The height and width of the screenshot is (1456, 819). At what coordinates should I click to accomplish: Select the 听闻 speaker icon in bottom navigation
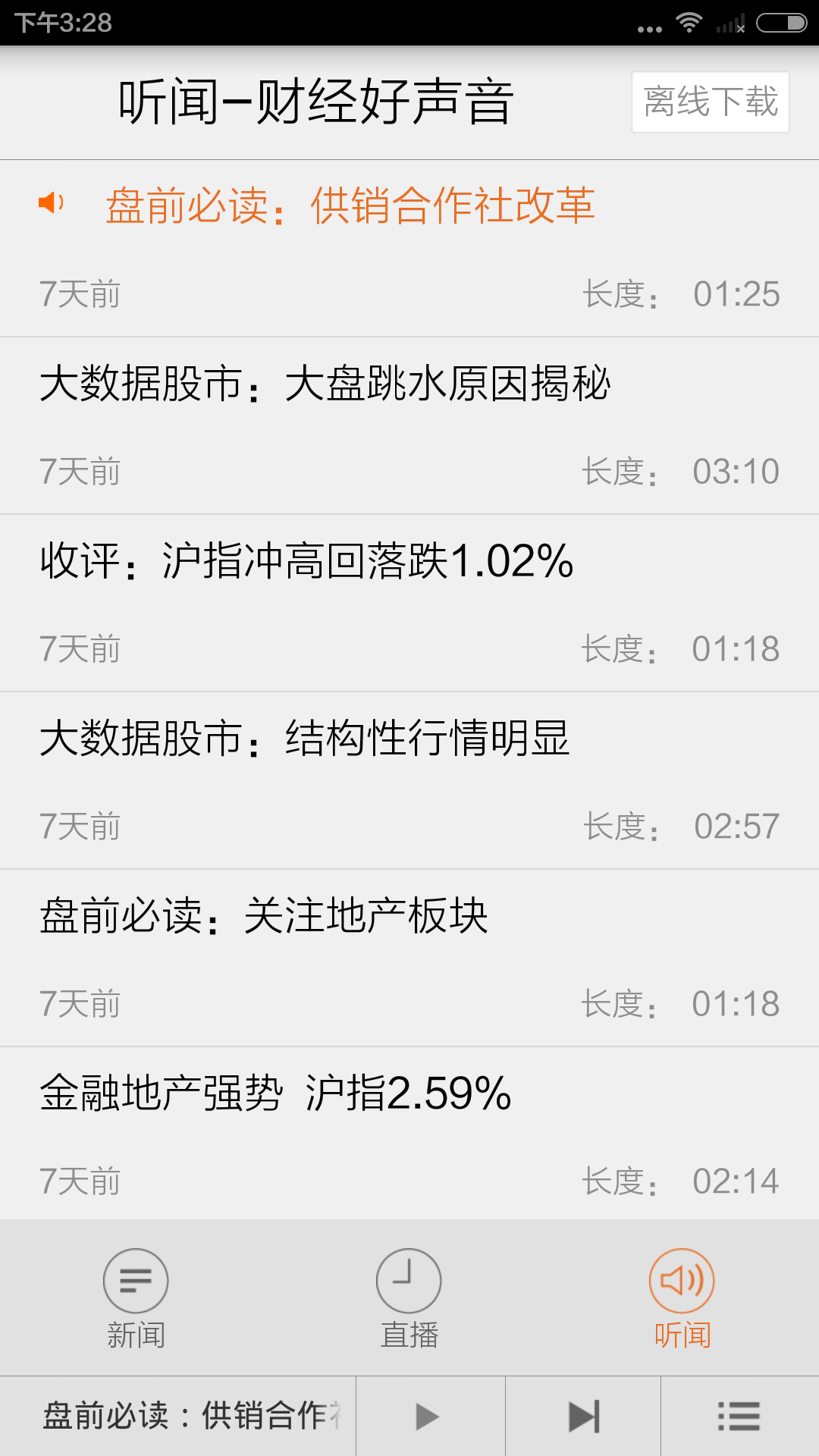point(682,1280)
